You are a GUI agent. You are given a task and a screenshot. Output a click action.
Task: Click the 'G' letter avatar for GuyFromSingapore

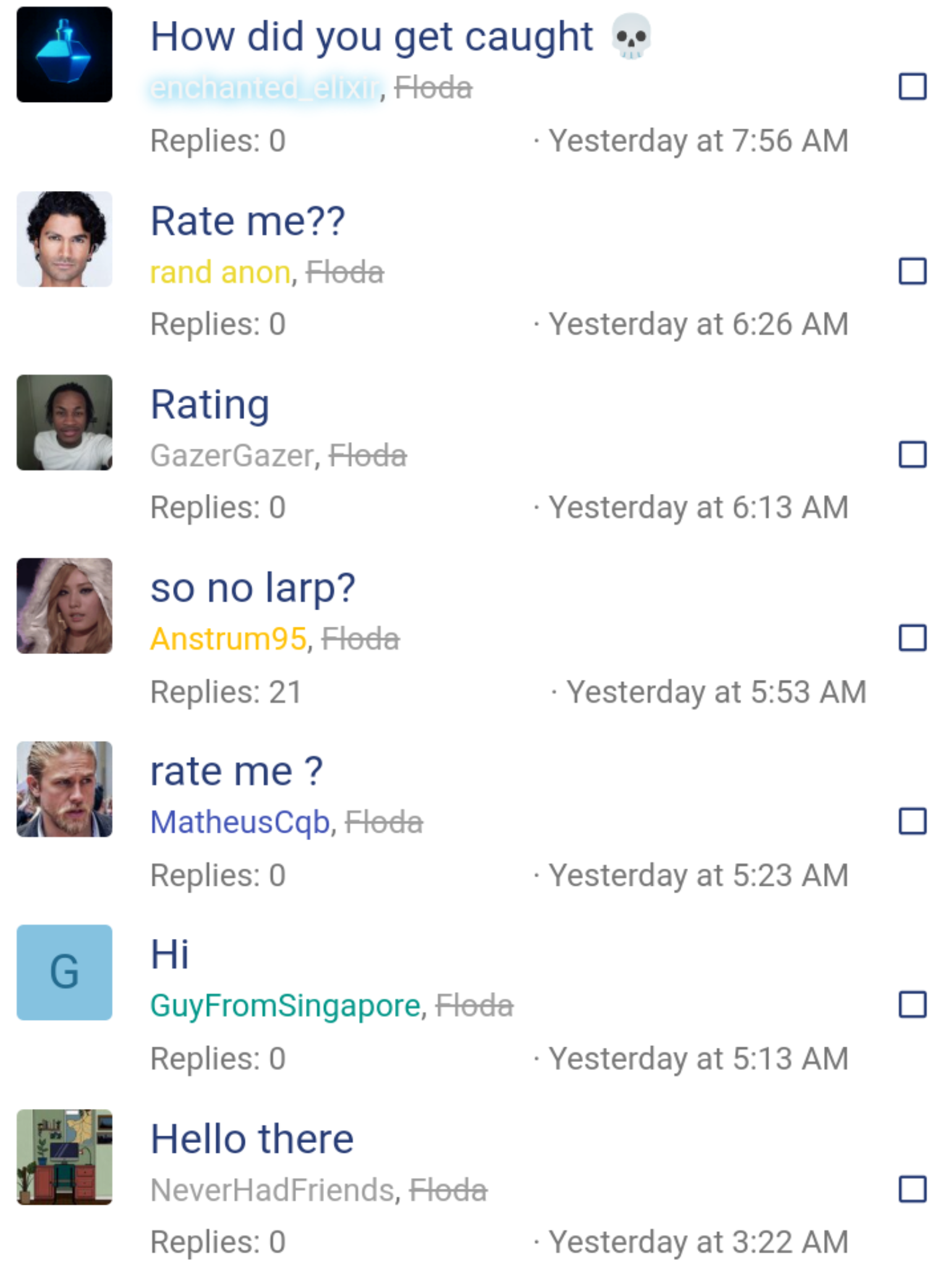[x=64, y=972]
